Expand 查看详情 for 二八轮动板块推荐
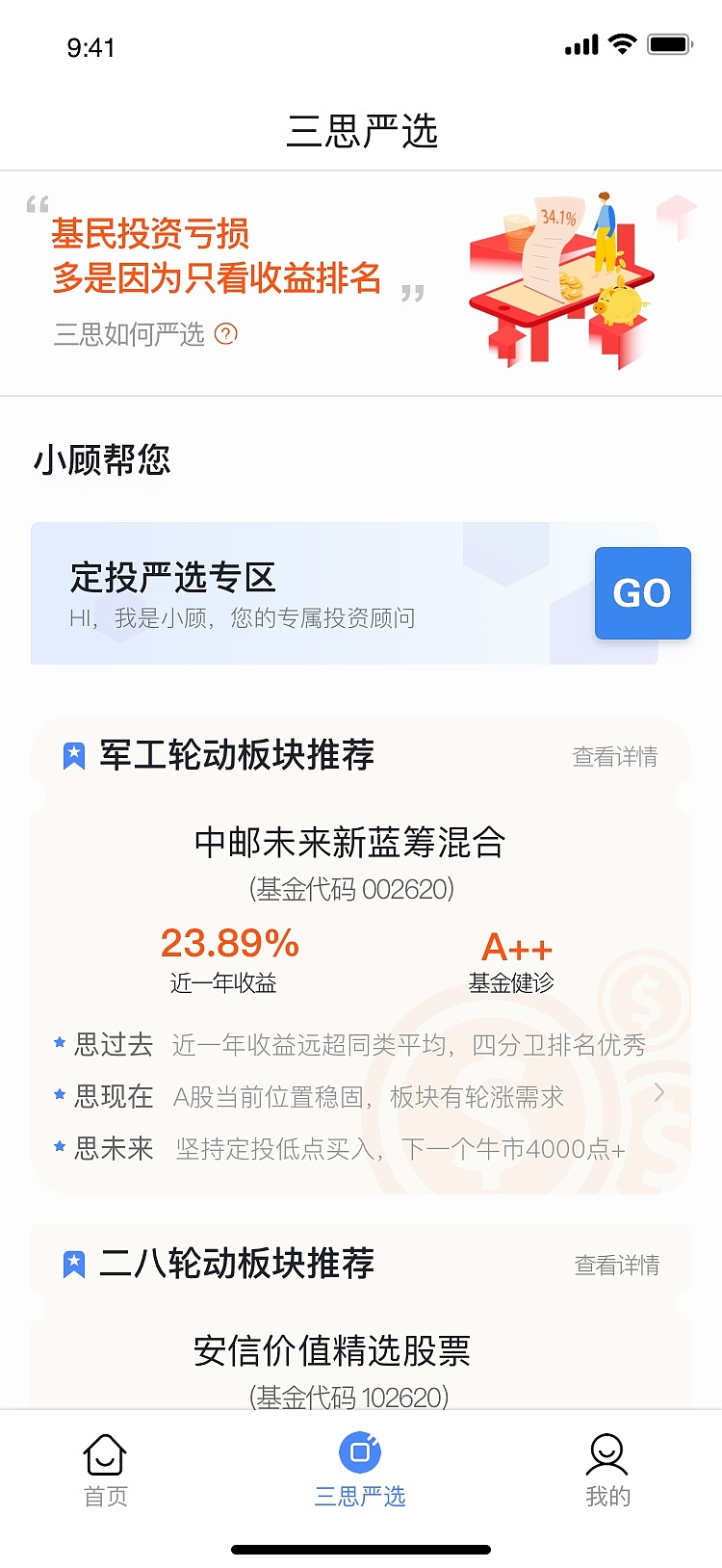Image resolution: width=722 pixels, height=1568 pixels. pos(616,1265)
